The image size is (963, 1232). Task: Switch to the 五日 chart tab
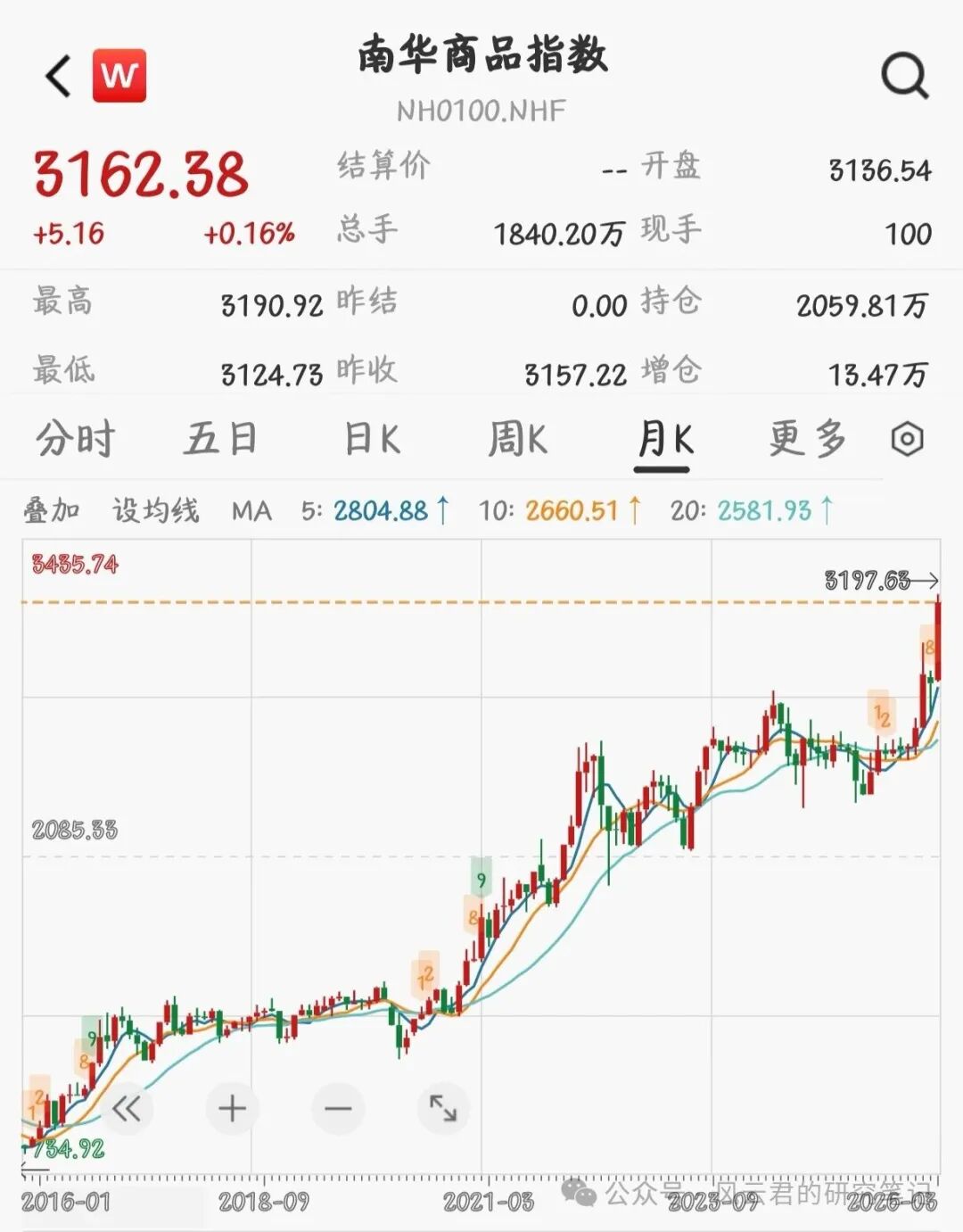(x=221, y=439)
